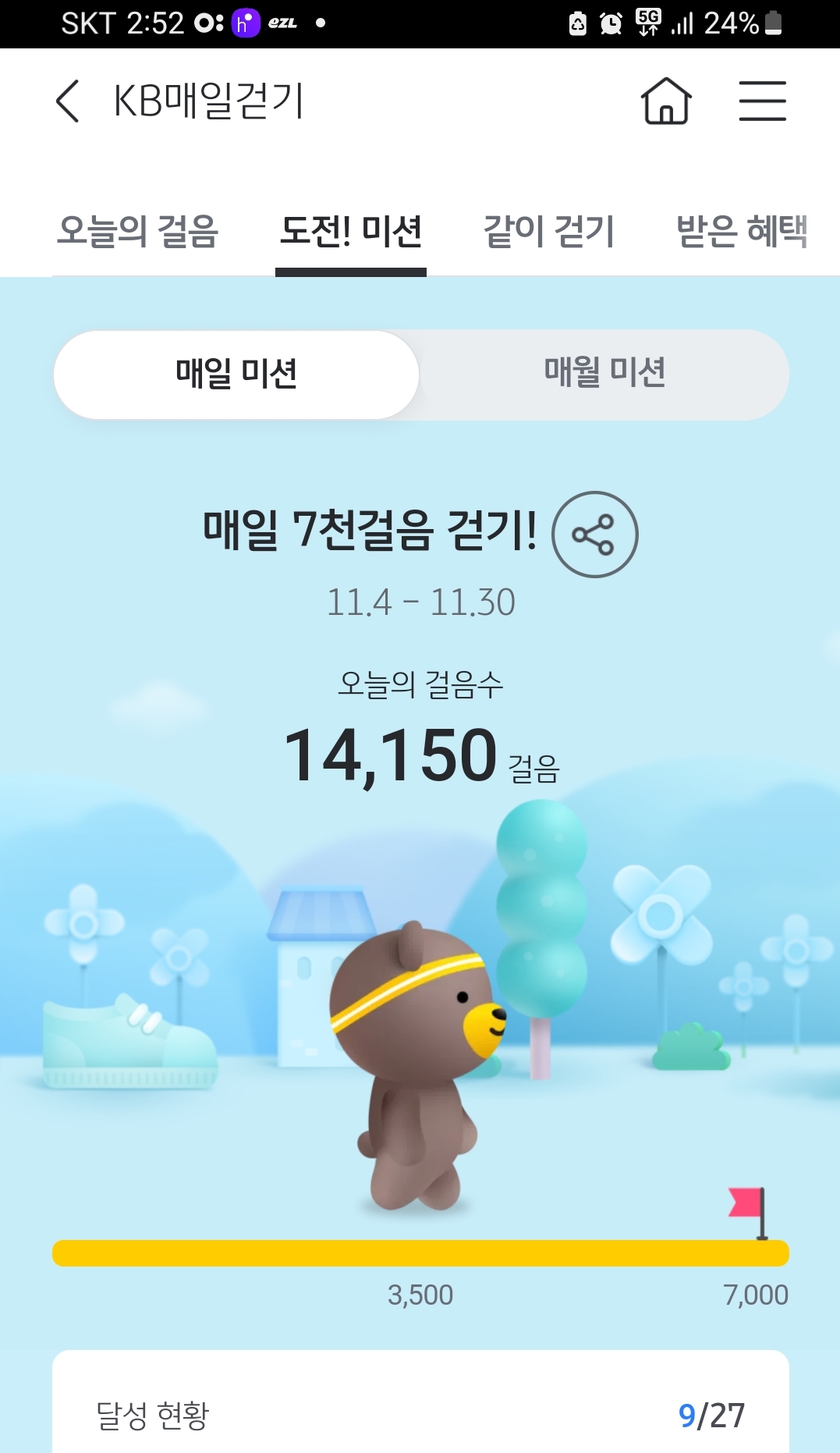Select the 매일 미션 segment
This screenshot has width=840, height=1453.
236,375
